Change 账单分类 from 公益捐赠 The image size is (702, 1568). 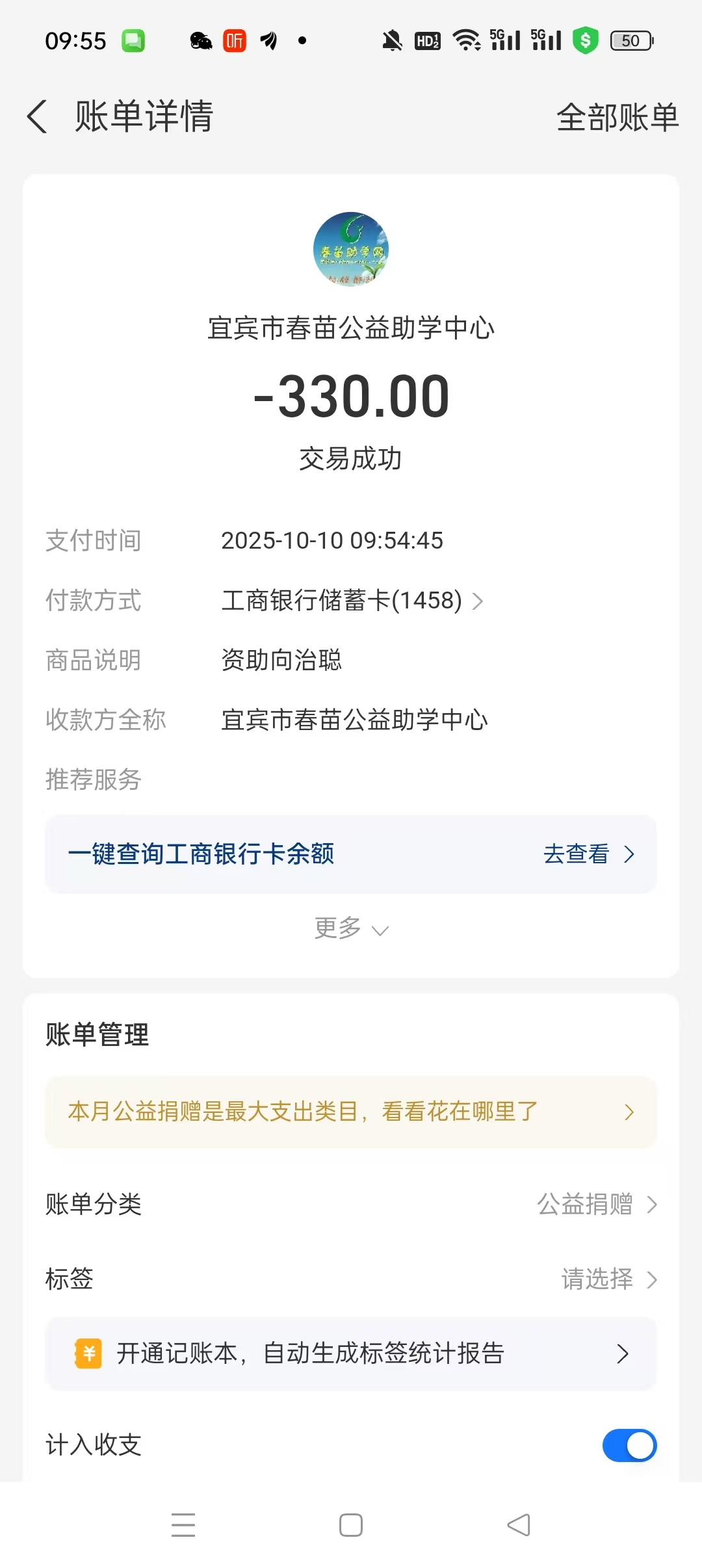click(597, 1204)
